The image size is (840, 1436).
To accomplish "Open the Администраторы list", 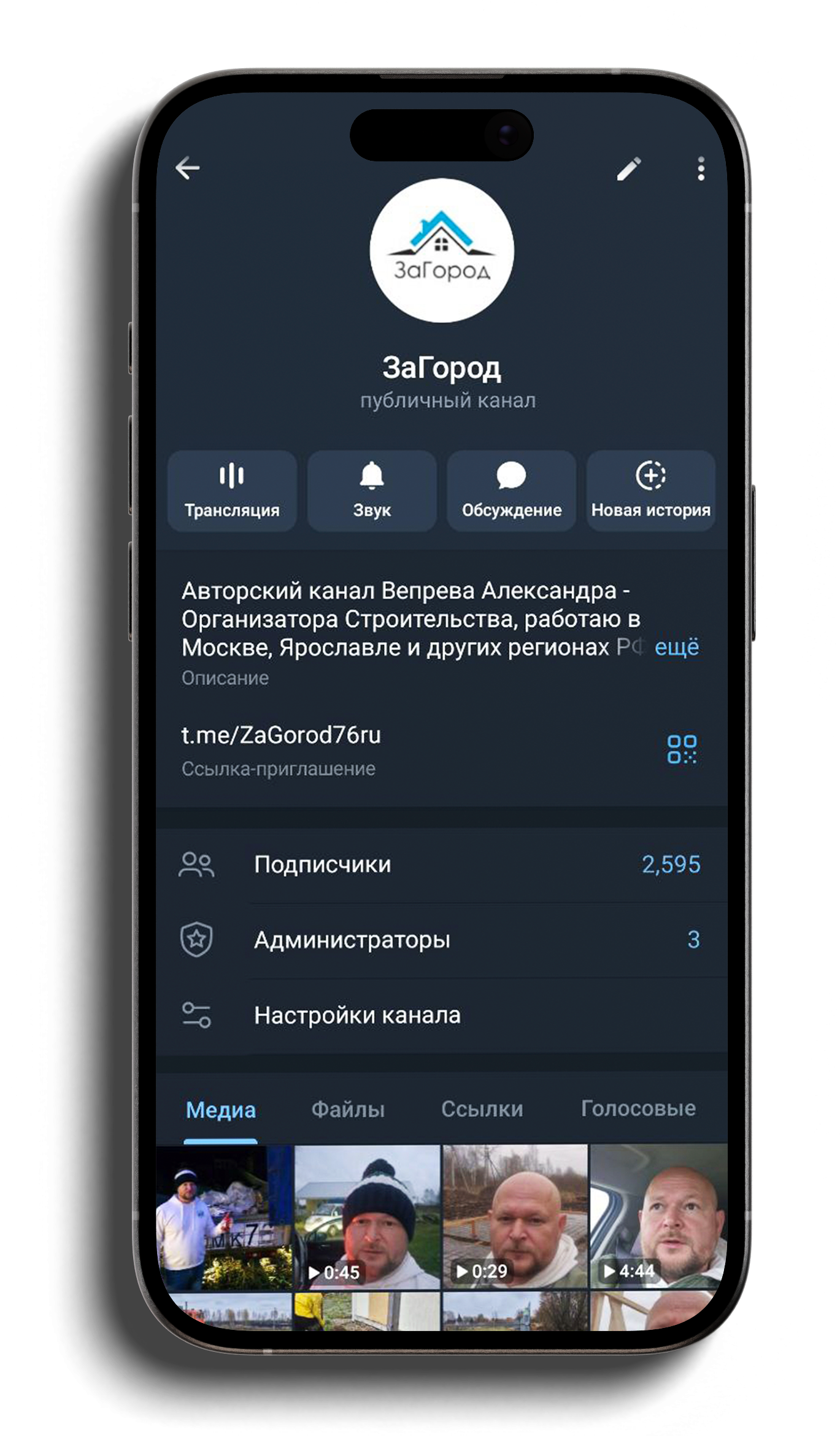I will [442, 940].
